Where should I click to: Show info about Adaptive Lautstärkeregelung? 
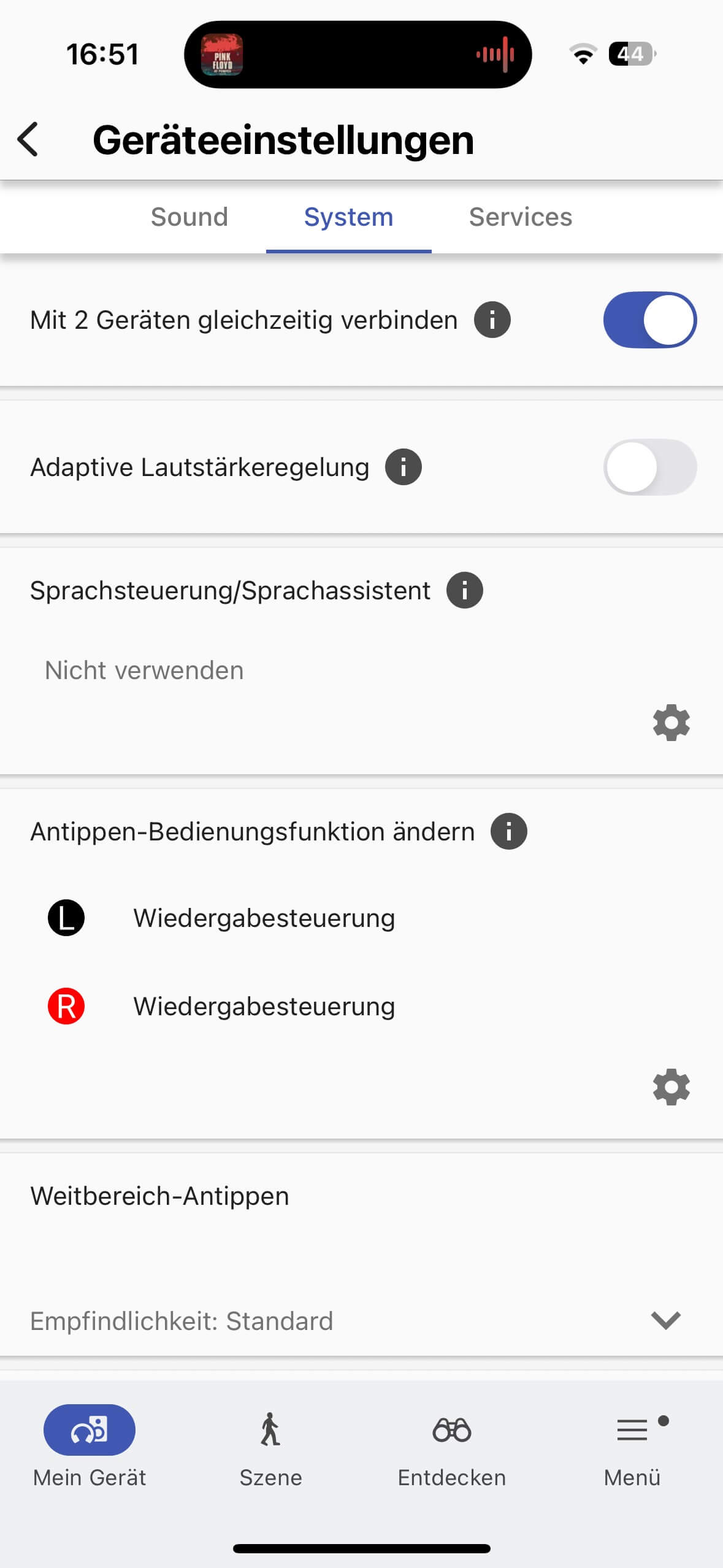pyautogui.click(x=403, y=467)
